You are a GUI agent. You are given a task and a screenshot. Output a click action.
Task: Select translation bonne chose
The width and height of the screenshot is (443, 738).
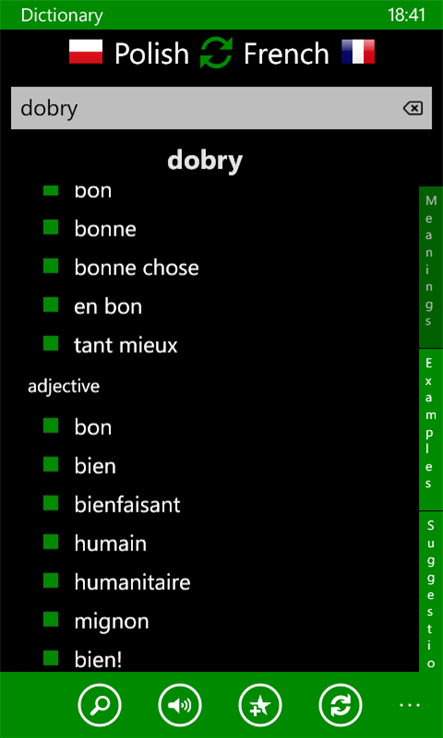[x=137, y=268]
